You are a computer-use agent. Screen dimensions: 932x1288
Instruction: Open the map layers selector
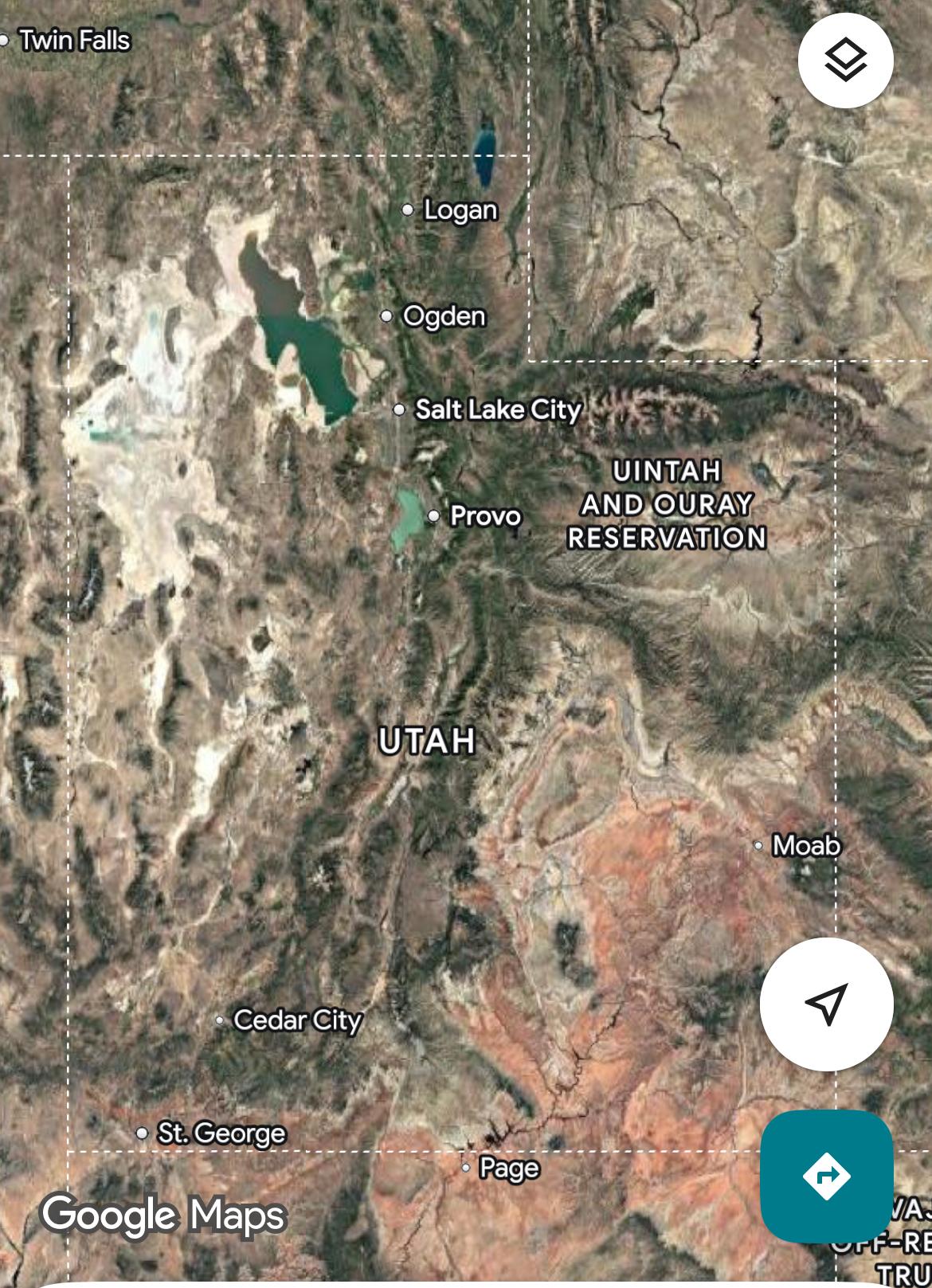coord(845,61)
